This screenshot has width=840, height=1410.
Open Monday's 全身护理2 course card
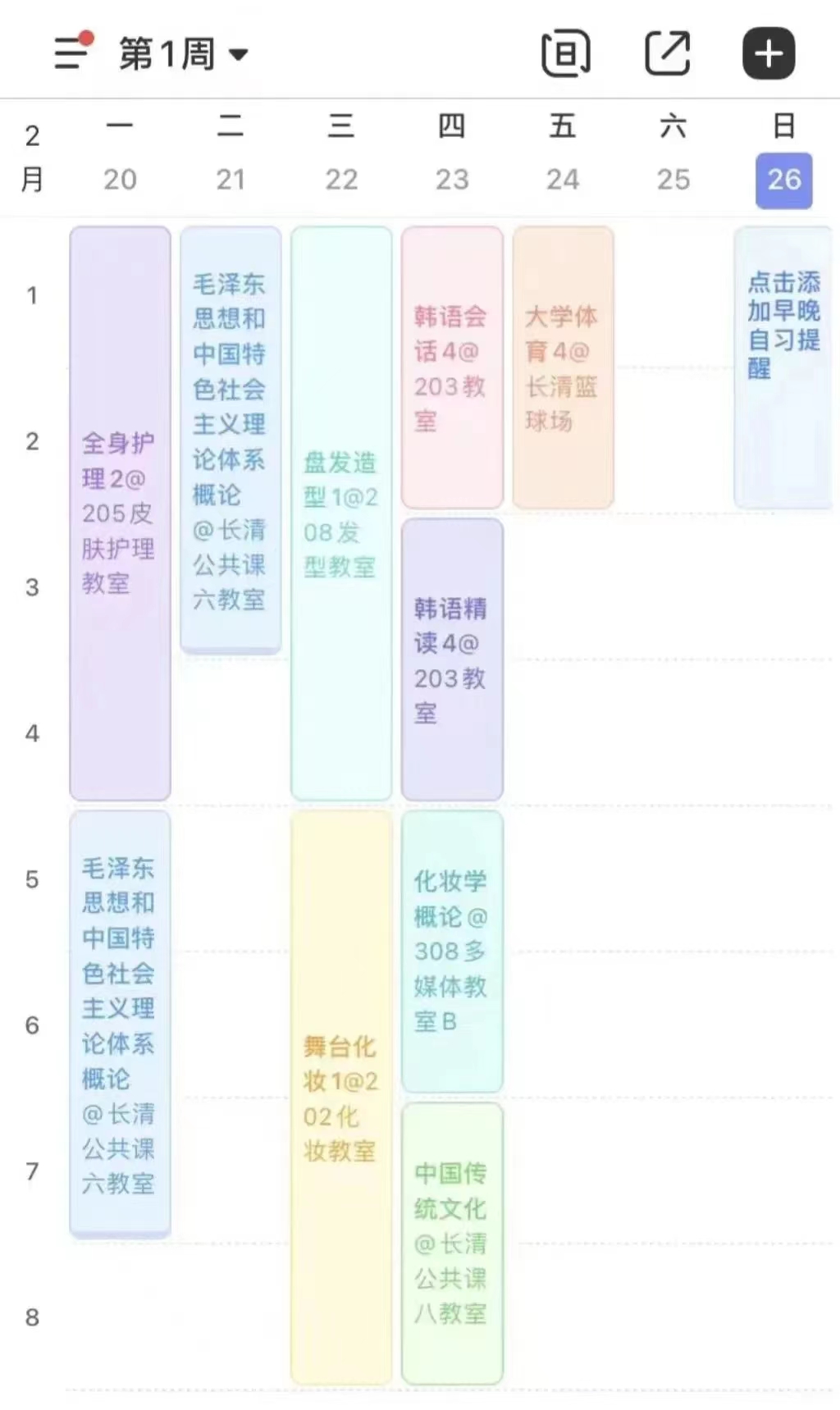(x=120, y=513)
